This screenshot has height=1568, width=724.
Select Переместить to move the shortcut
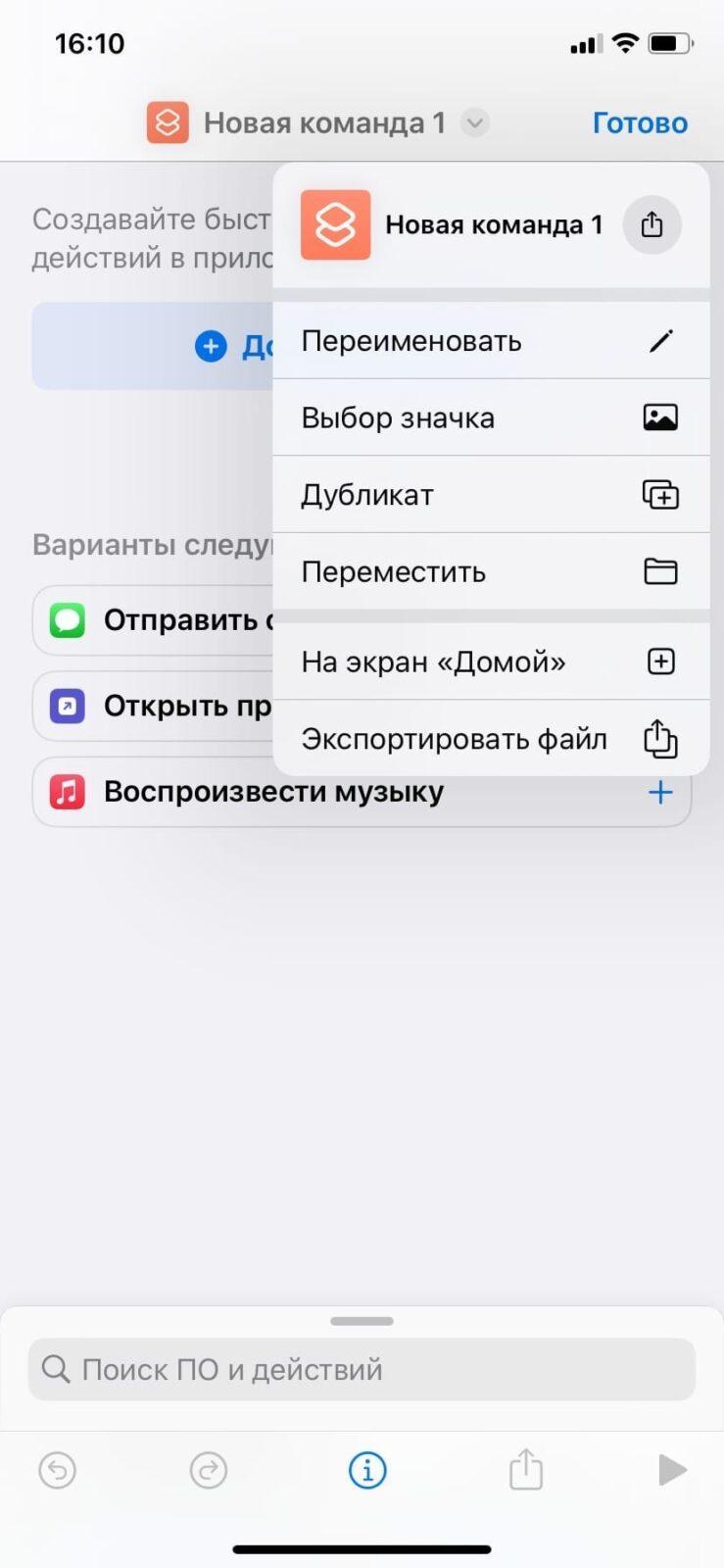[491, 571]
